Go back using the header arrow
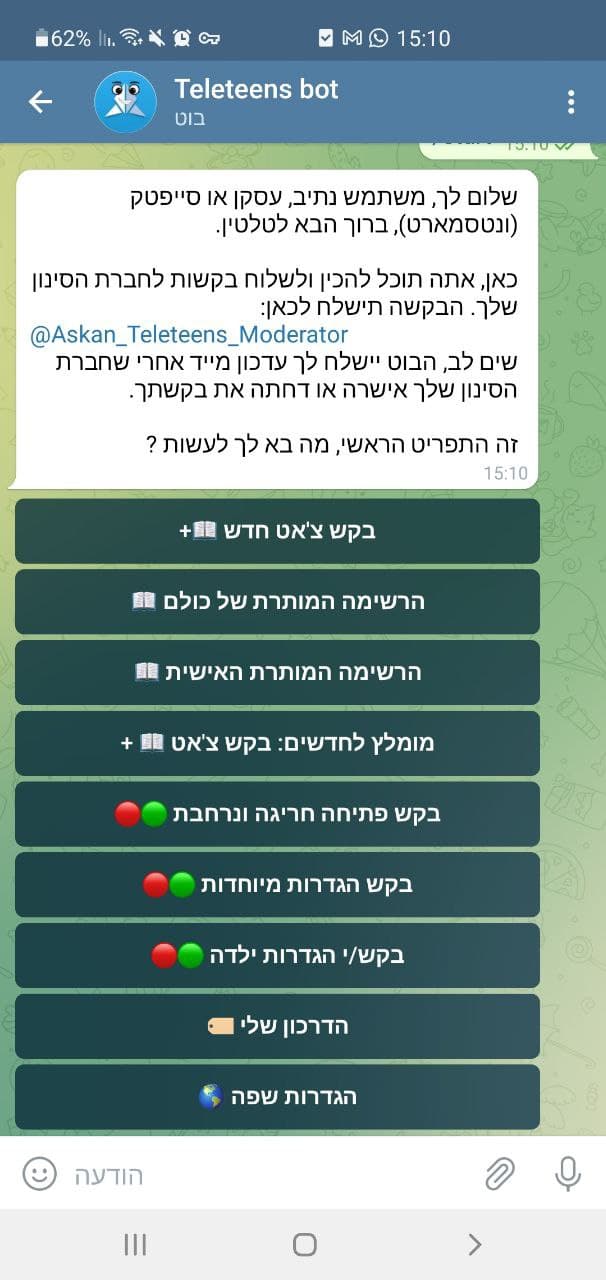Screen dimensions: 606x1280 [x=40, y=101]
